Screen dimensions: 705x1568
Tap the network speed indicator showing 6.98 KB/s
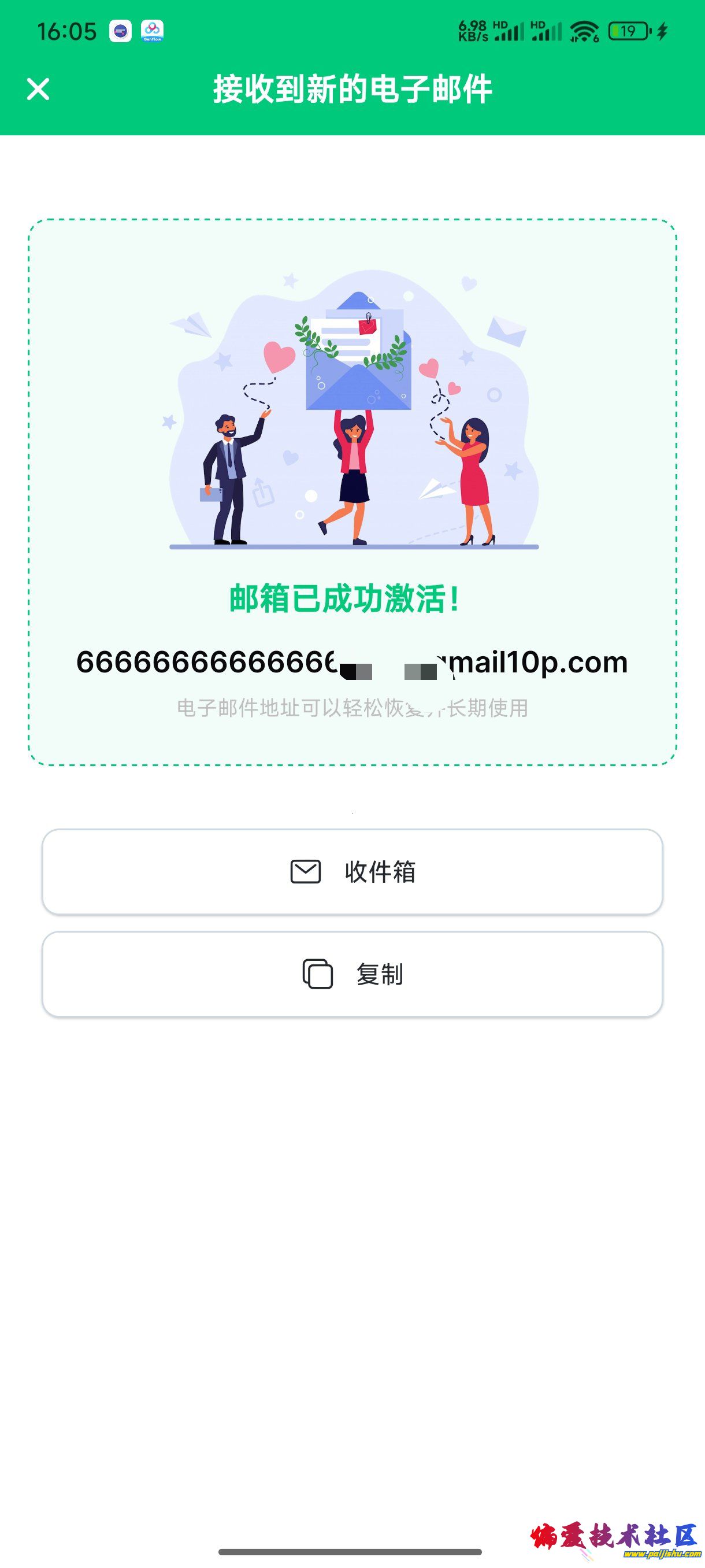point(474,29)
